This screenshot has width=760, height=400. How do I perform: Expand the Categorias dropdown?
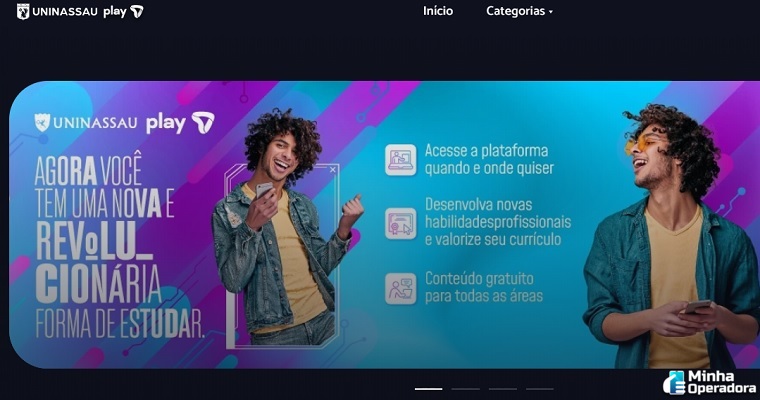tap(519, 11)
